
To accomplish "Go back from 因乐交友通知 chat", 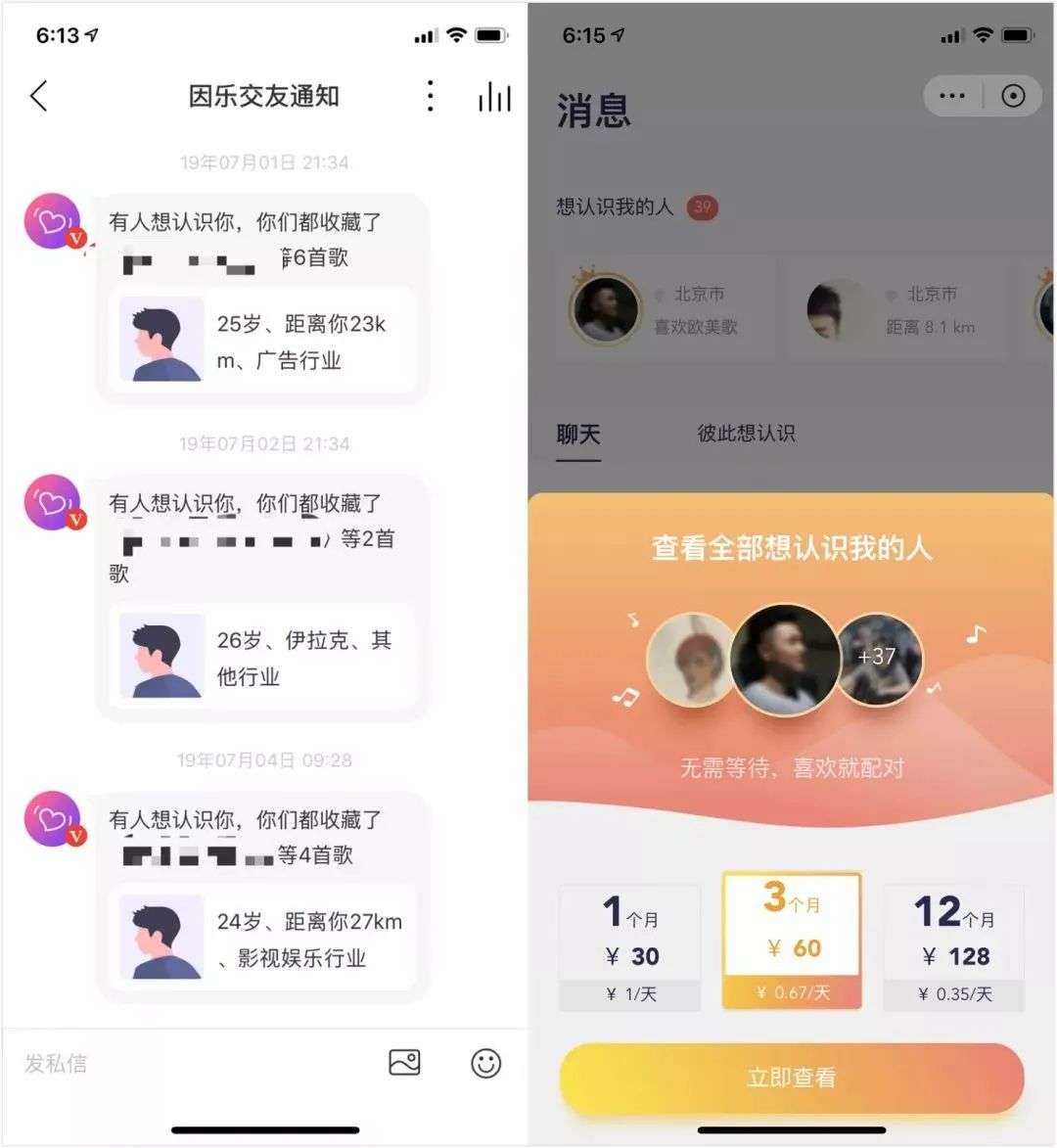I will coord(39,96).
